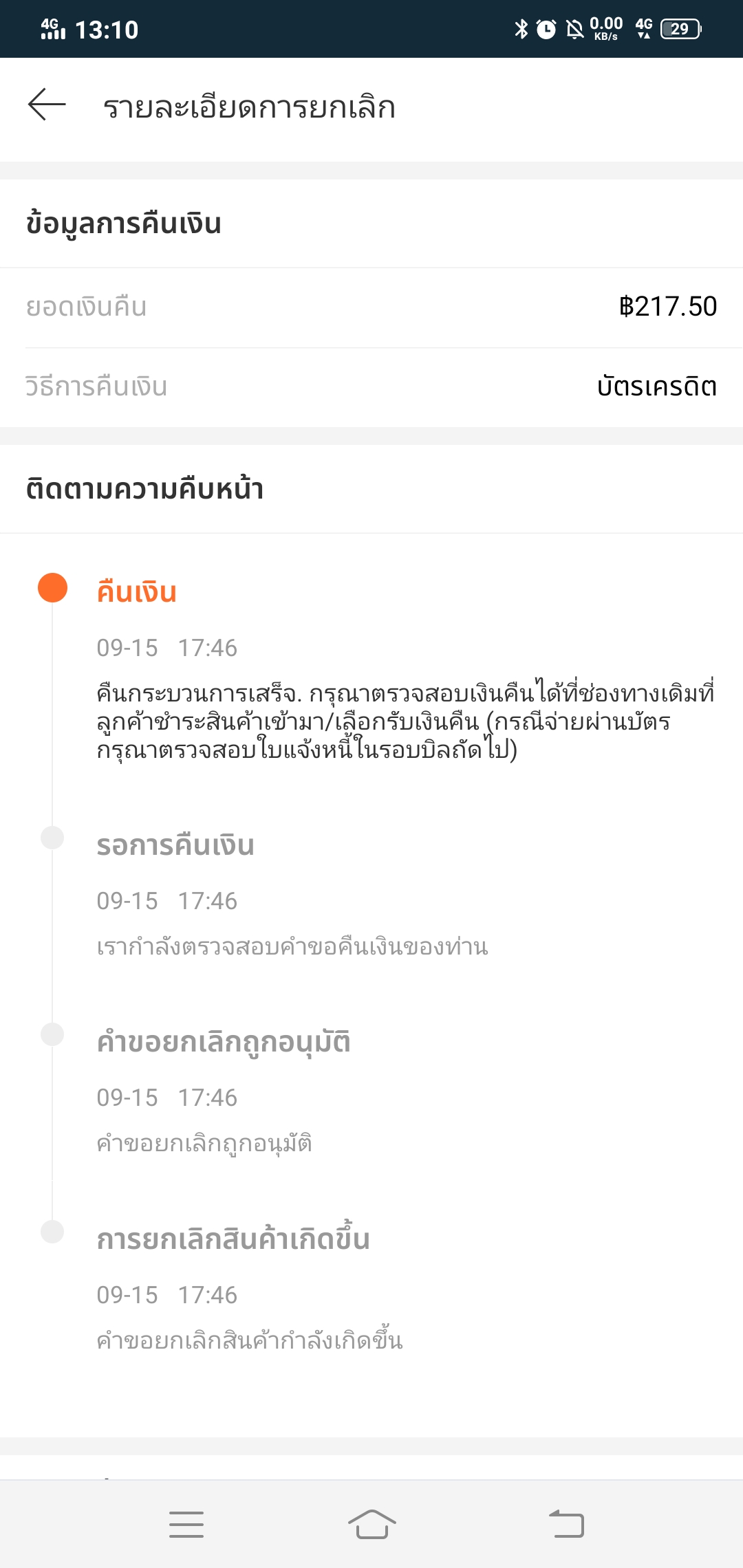This screenshot has width=743, height=1568.
Task: Tap the system back button
Action: click(566, 1524)
